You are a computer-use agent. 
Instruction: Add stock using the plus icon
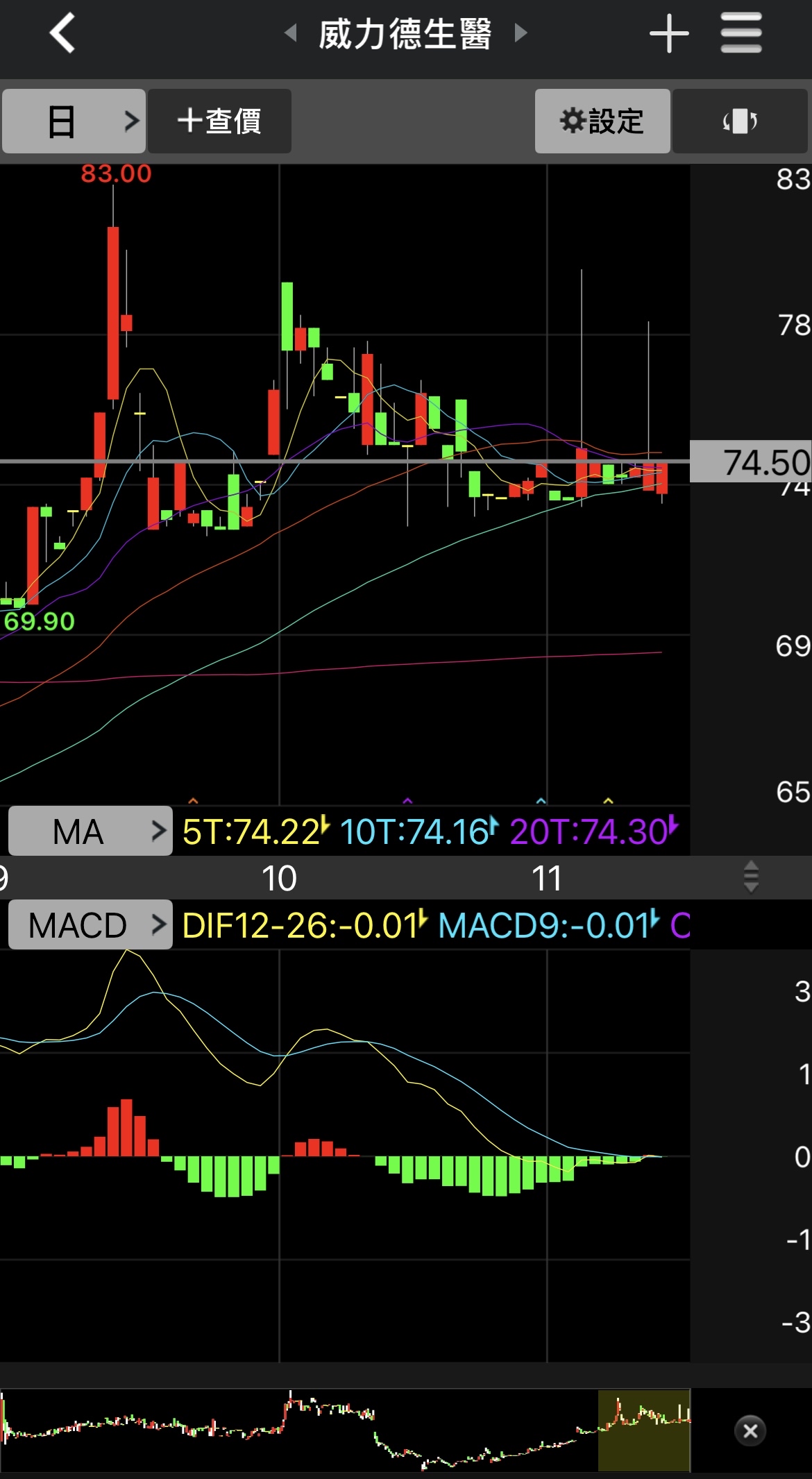[x=668, y=33]
